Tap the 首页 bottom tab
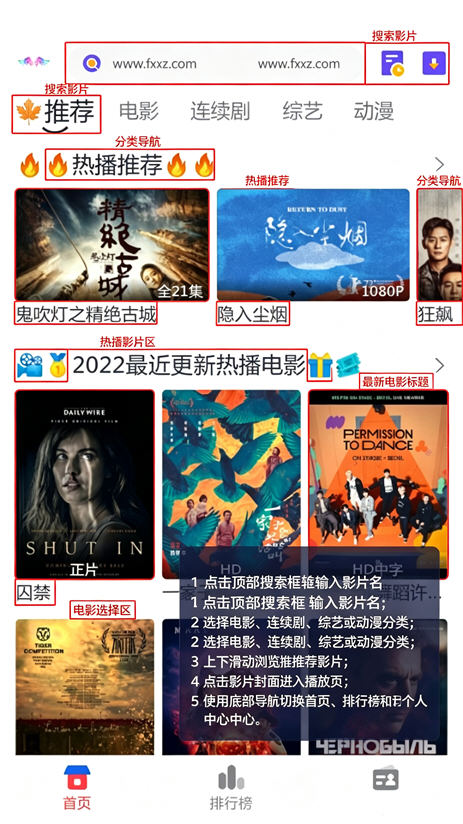 coord(77,787)
